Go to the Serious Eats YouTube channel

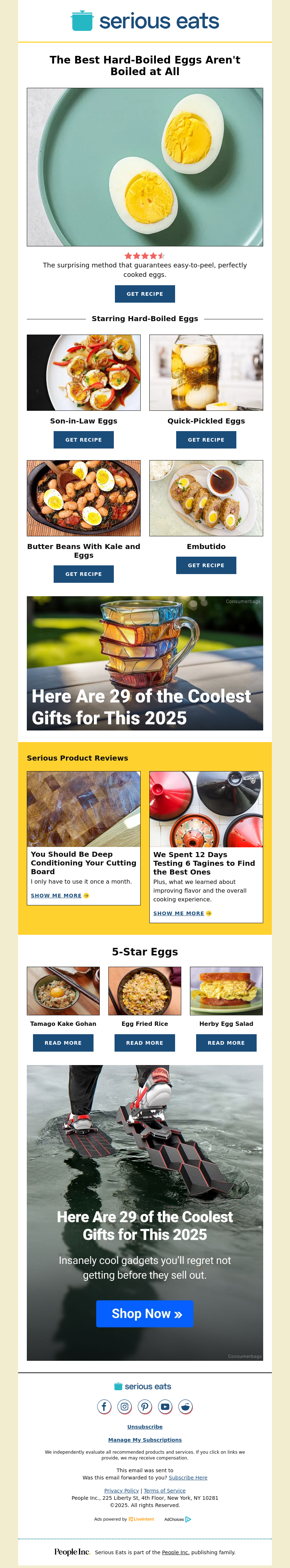click(165, 1406)
